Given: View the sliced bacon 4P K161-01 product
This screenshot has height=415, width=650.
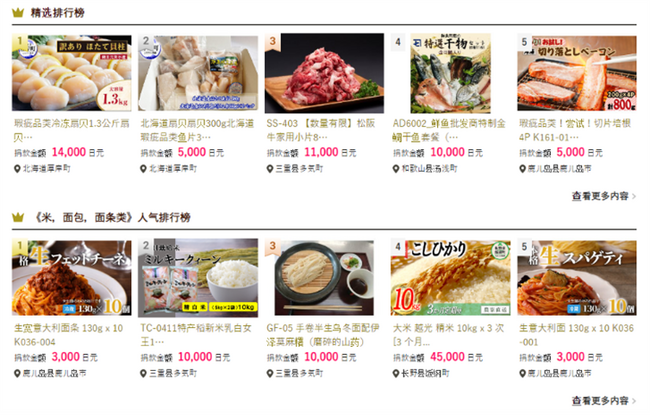Looking at the screenshot, I should click(x=576, y=73).
